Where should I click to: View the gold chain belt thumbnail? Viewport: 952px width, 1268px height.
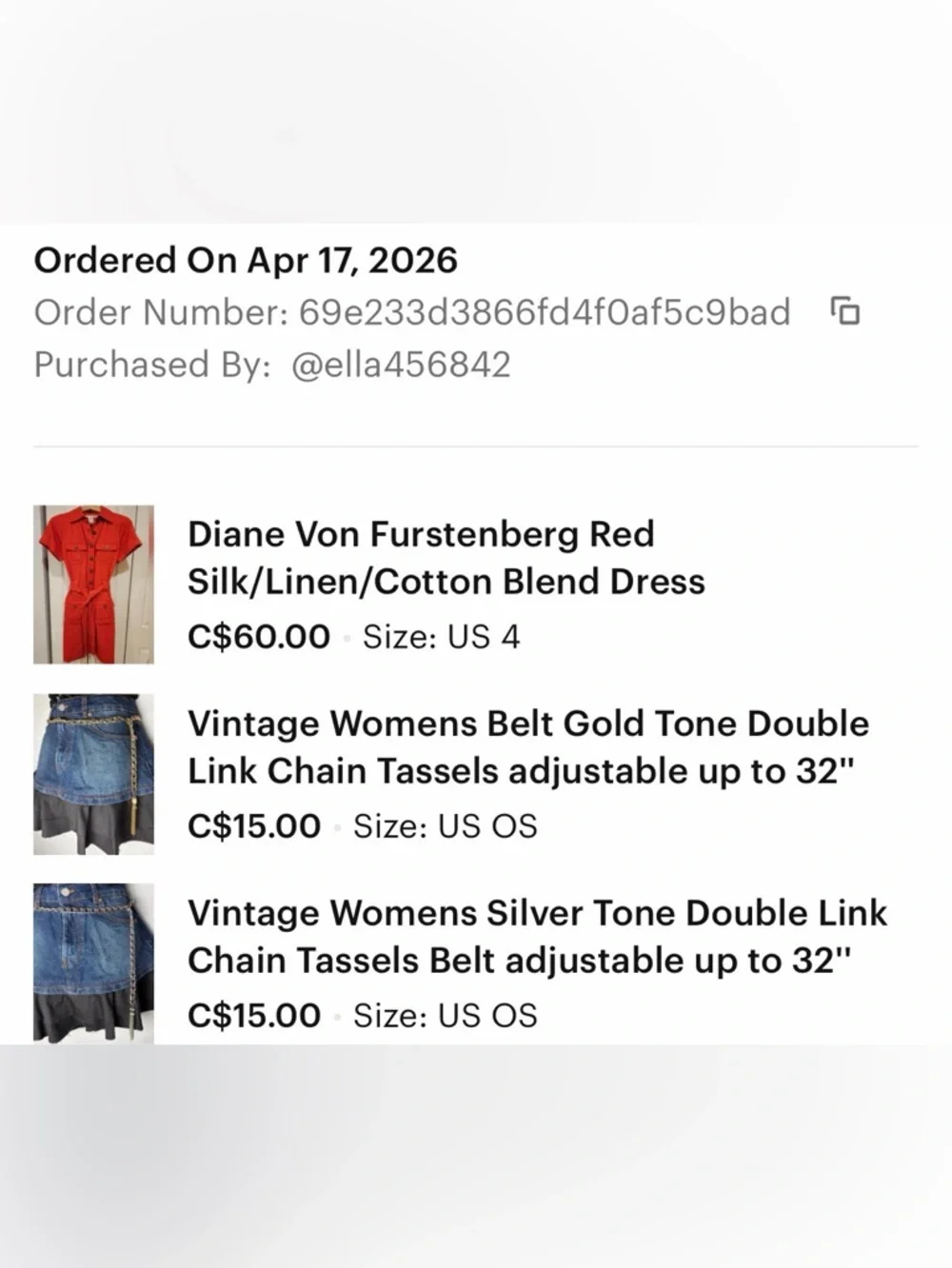click(x=93, y=773)
